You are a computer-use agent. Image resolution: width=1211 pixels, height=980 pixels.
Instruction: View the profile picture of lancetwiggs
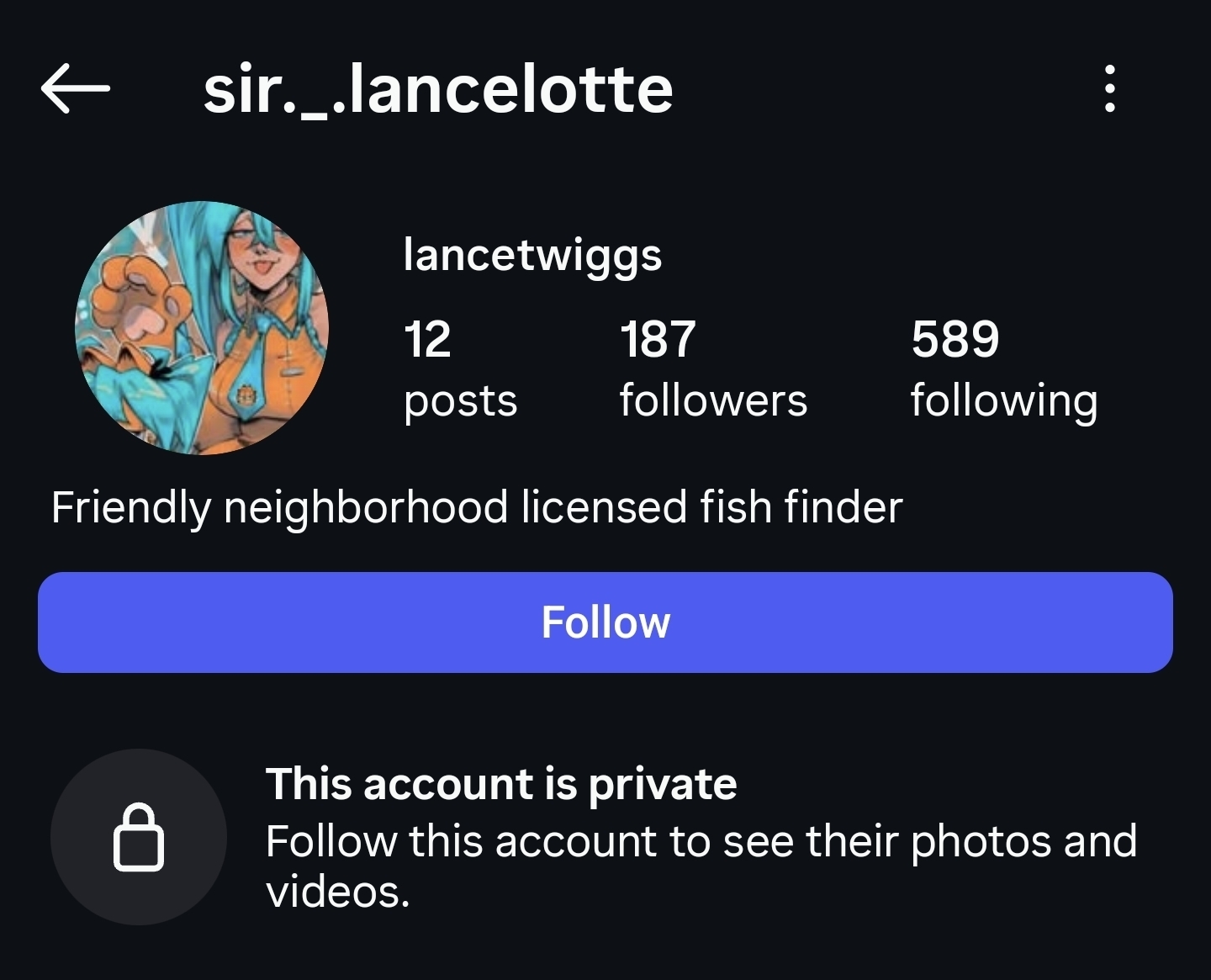(x=202, y=328)
